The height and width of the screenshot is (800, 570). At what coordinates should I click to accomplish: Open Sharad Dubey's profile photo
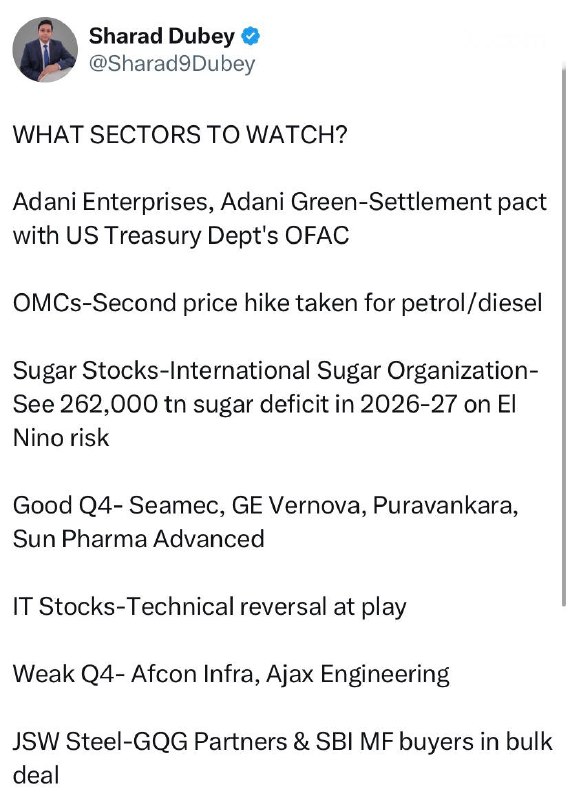click(45, 49)
